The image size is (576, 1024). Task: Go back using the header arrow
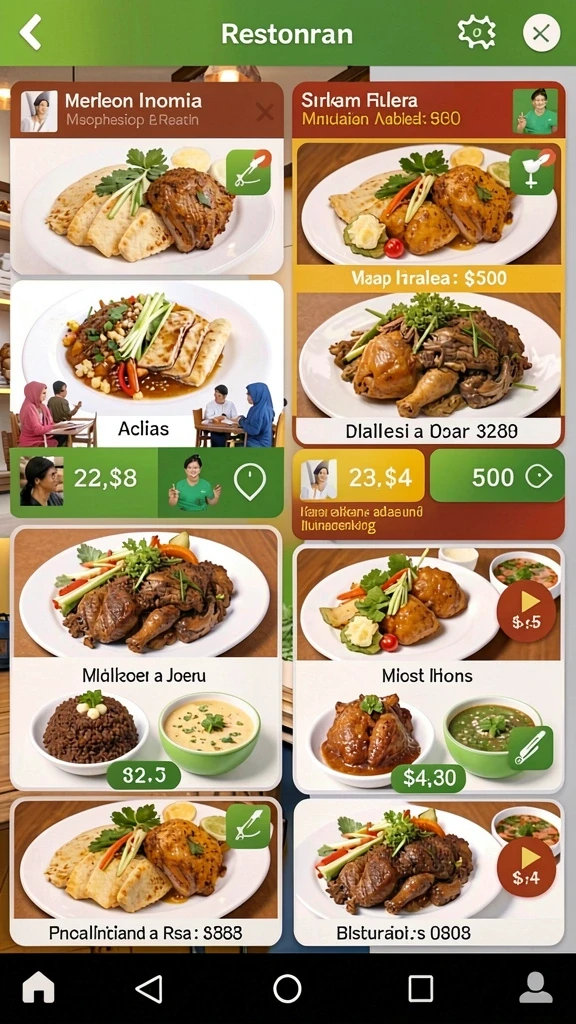(x=31, y=33)
